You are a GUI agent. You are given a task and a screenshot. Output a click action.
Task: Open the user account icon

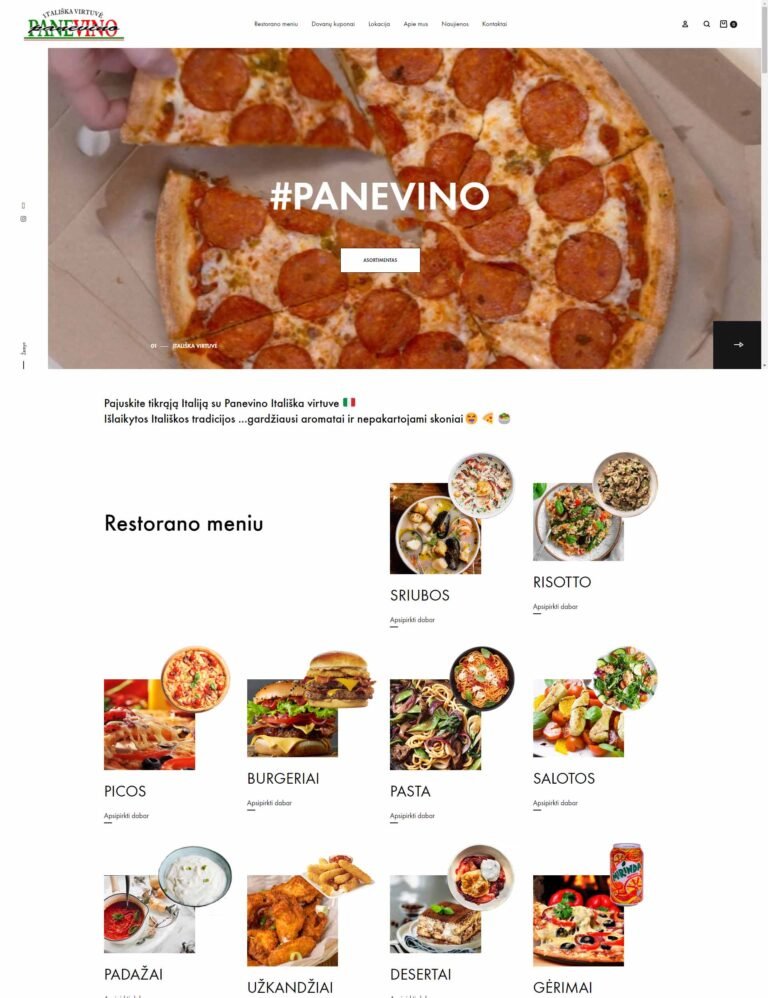tap(685, 24)
